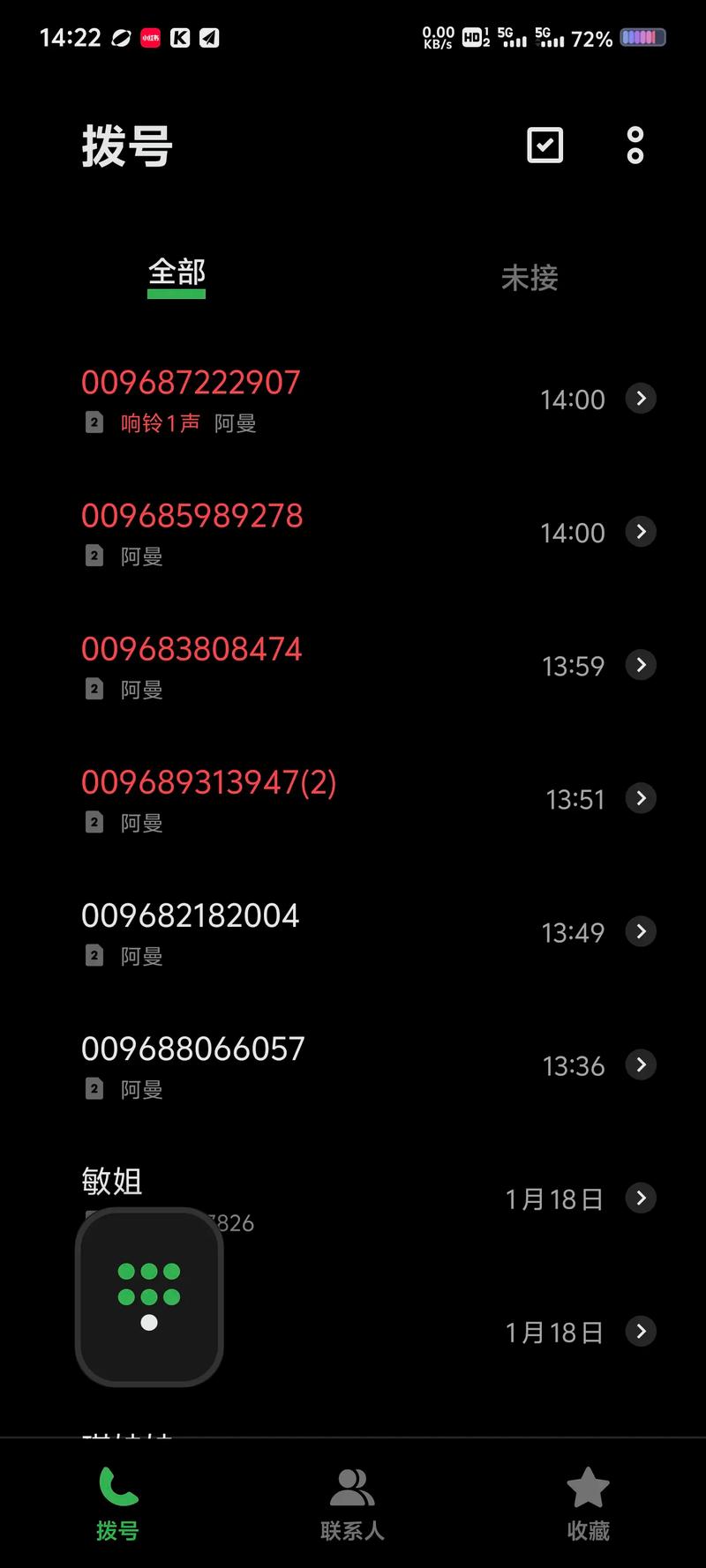Open the multi-select checkbox icon
This screenshot has width=706, height=1568.
click(545, 146)
